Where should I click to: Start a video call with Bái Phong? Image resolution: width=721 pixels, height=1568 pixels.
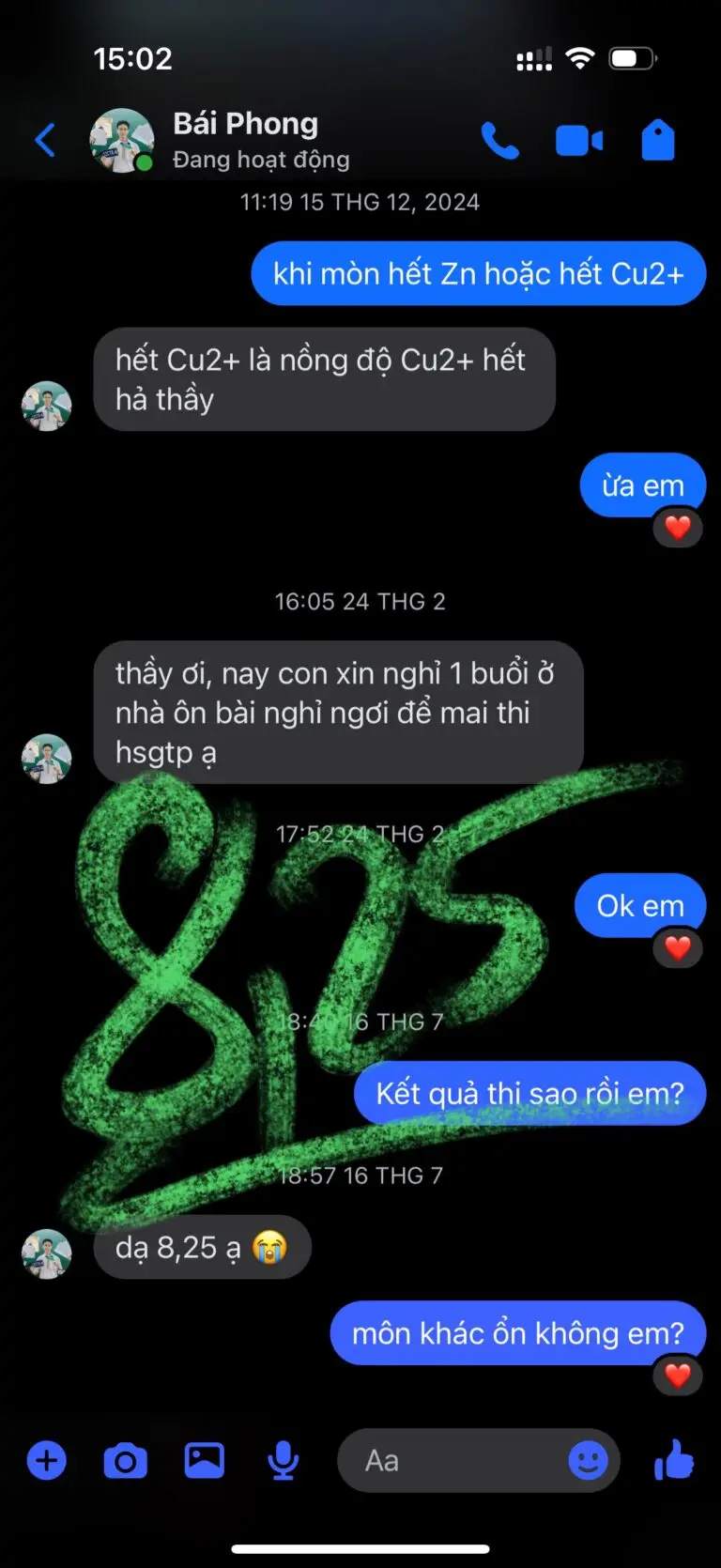coord(578,141)
